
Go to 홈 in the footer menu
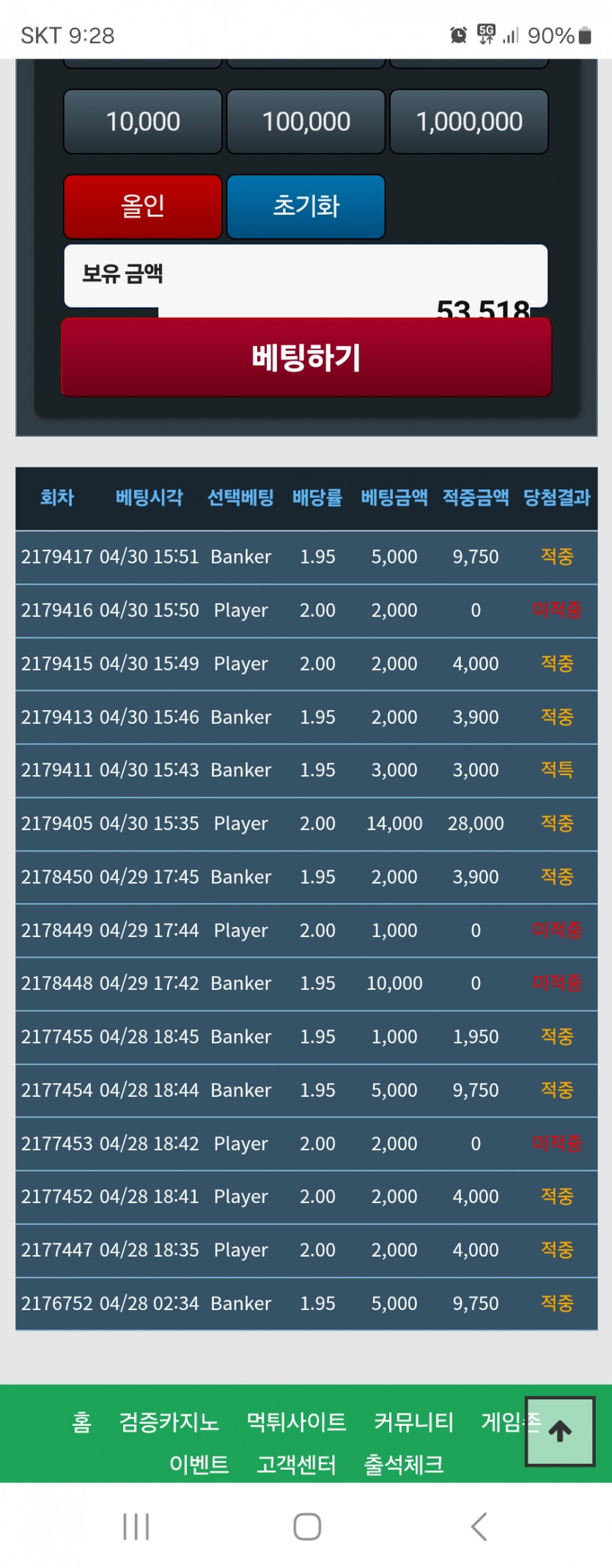tap(81, 1422)
